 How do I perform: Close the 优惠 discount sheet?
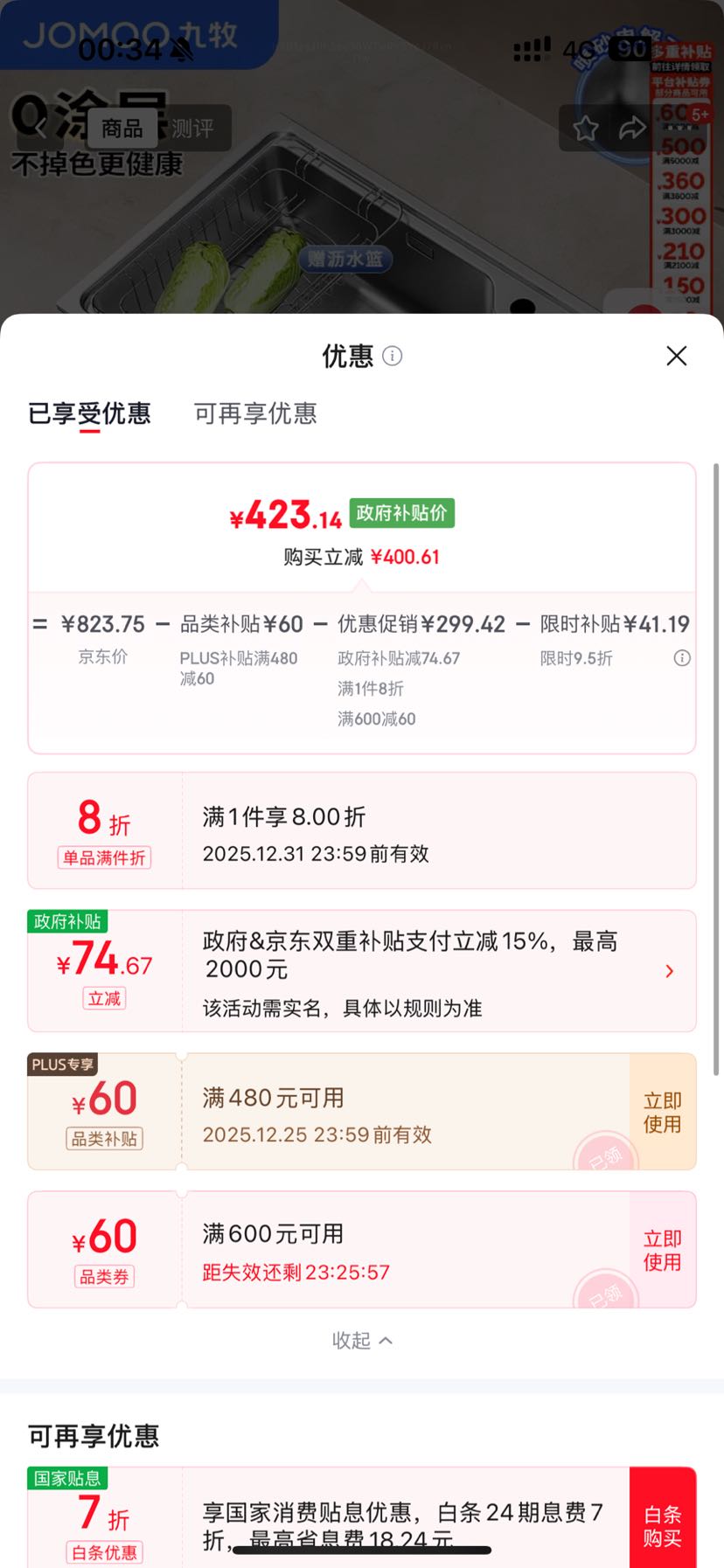tap(676, 356)
